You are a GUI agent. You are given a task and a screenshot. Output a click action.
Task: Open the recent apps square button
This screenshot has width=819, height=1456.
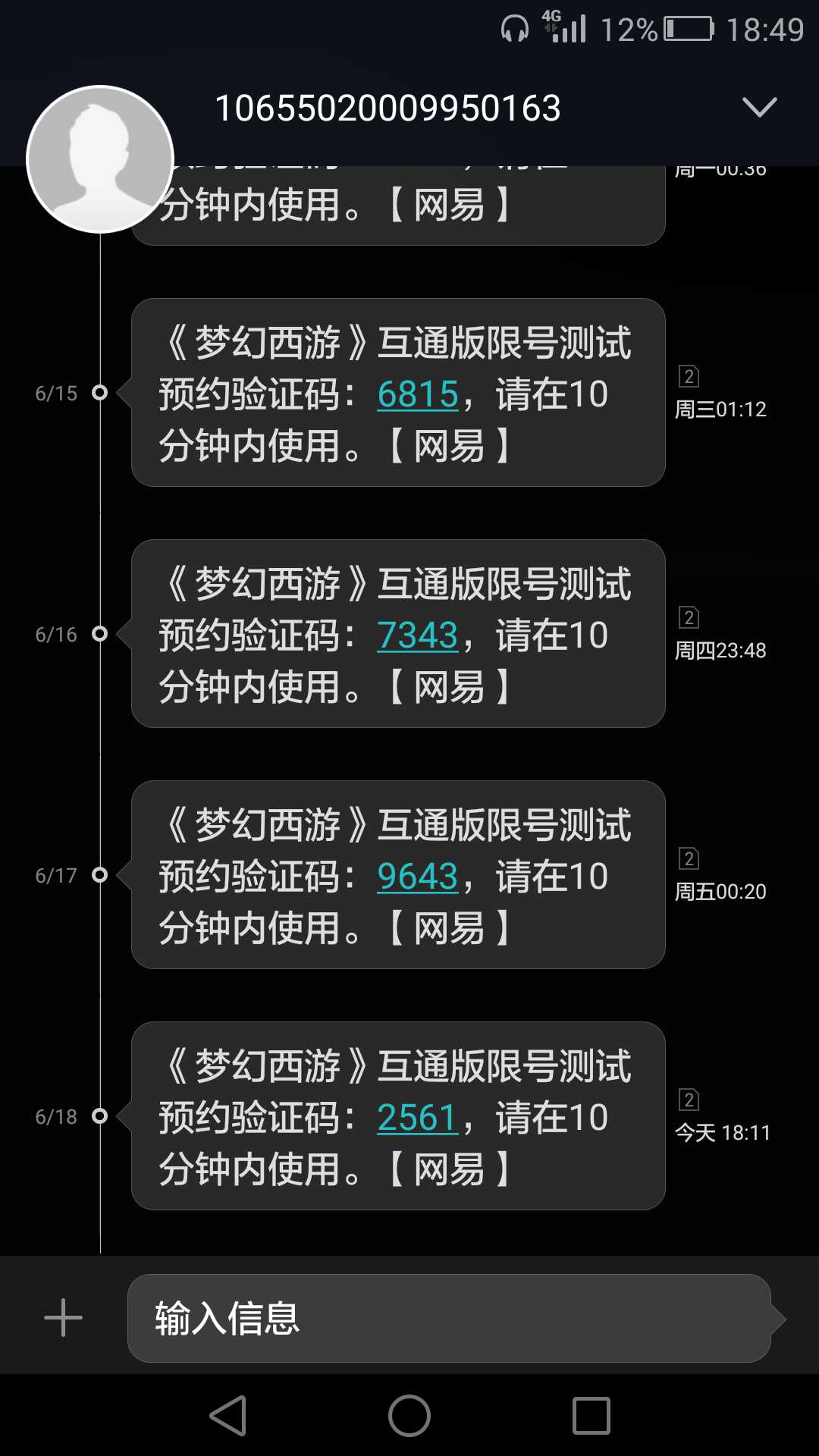point(591,1415)
